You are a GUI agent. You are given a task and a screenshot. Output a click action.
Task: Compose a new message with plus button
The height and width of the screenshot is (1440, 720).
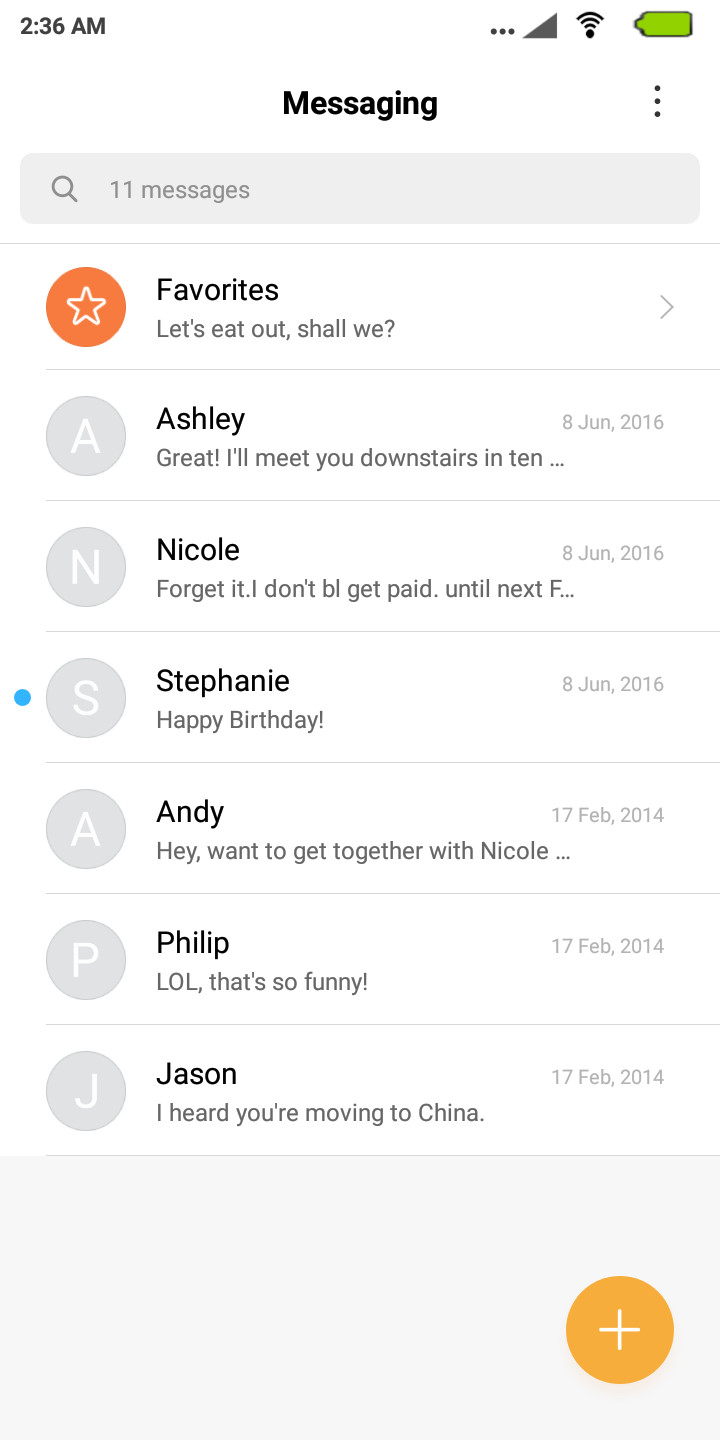coord(620,1330)
